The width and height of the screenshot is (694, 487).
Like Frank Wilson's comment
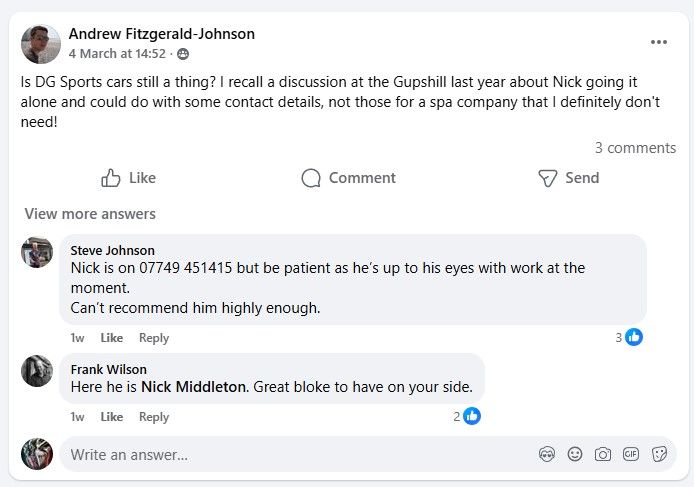point(111,417)
